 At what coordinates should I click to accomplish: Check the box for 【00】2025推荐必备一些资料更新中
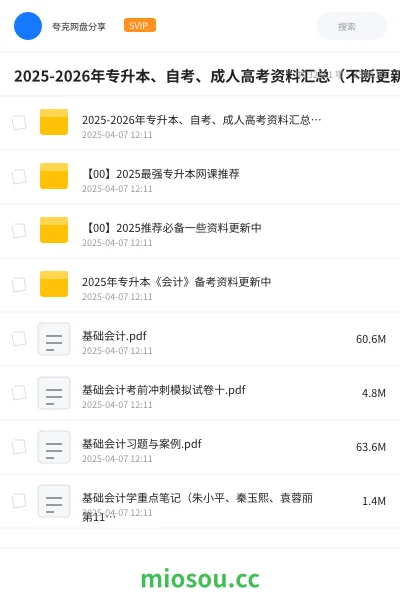coord(19,231)
